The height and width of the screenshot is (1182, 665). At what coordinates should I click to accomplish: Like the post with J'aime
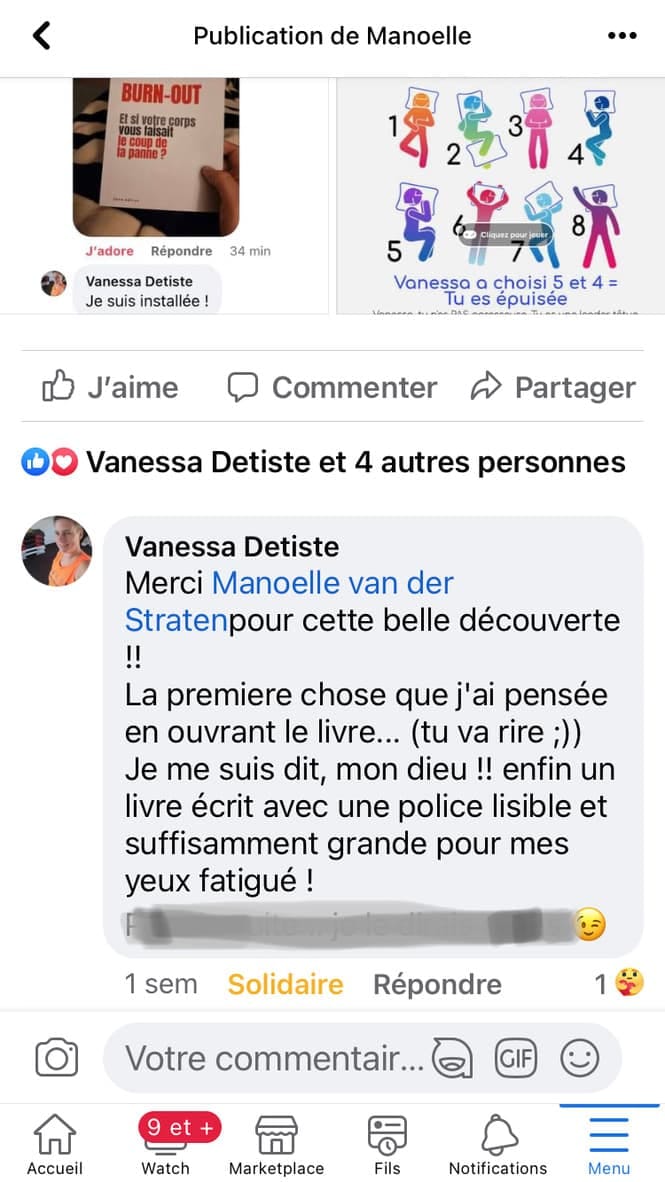[110, 387]
